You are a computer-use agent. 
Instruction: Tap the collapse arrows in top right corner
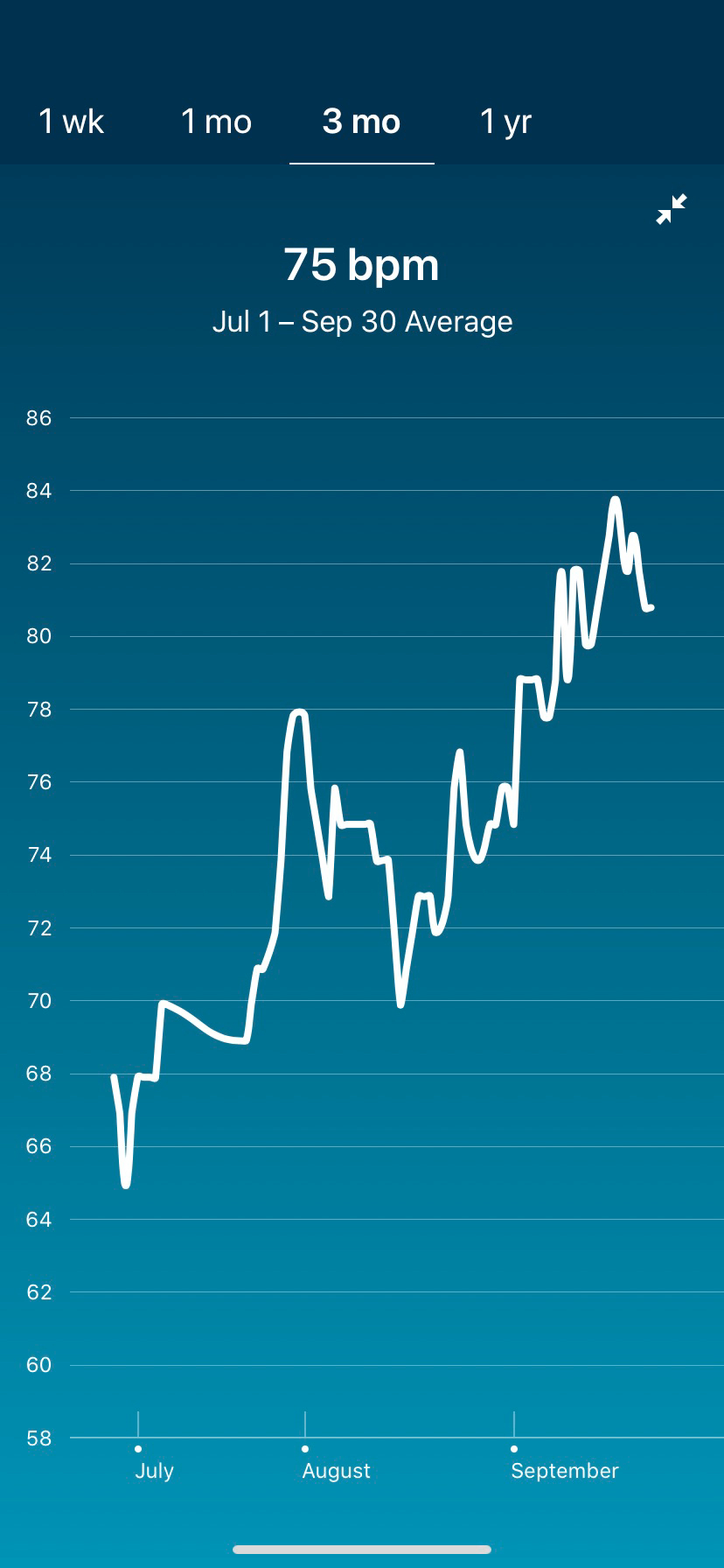tap(672, 210)
